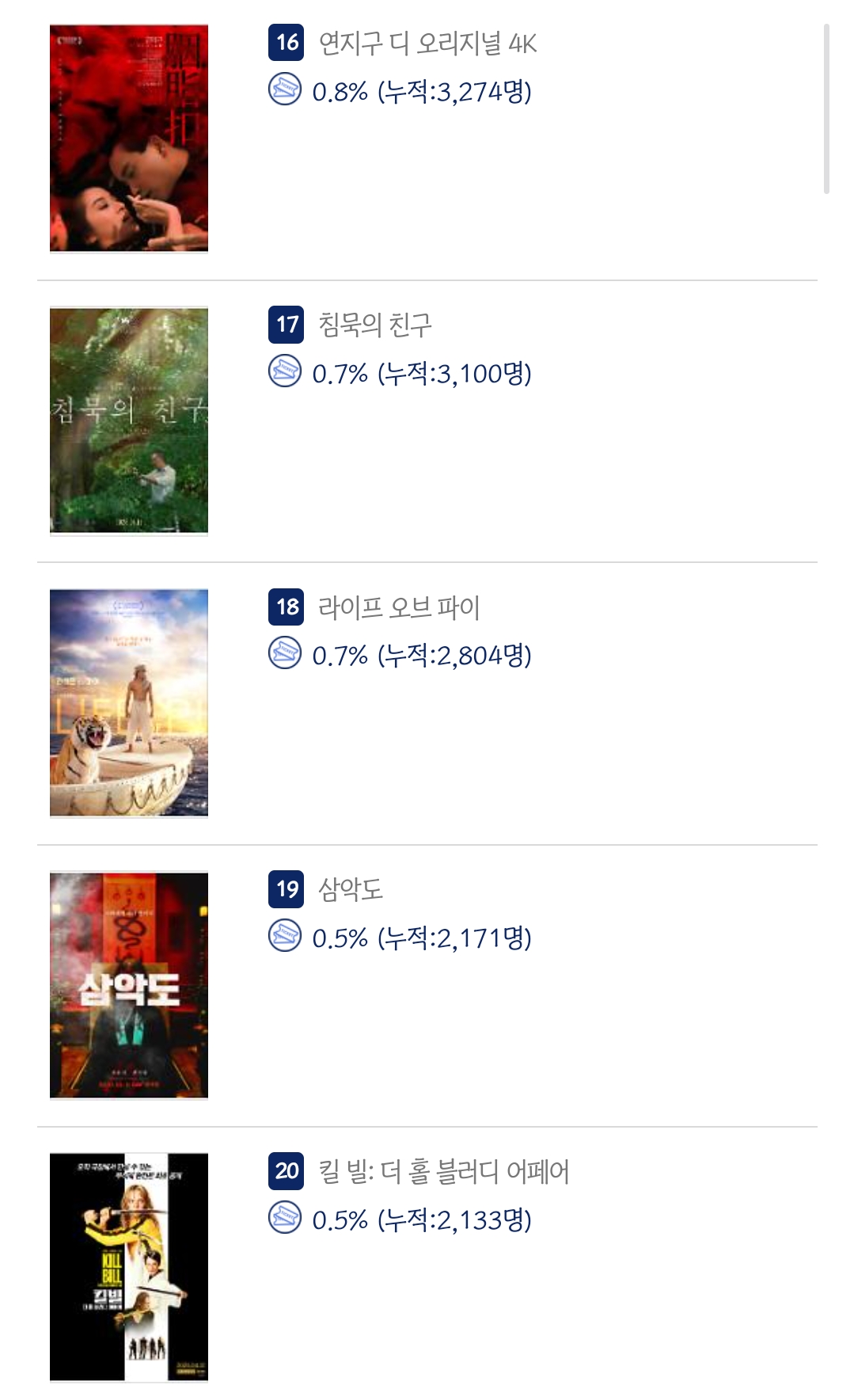The width and height of the screenshot is (854, 1400).
Task: Open title 킬 빌: 더 홀 블러디 어페어
Action: pyautogui.click(x=443, y=1171)
